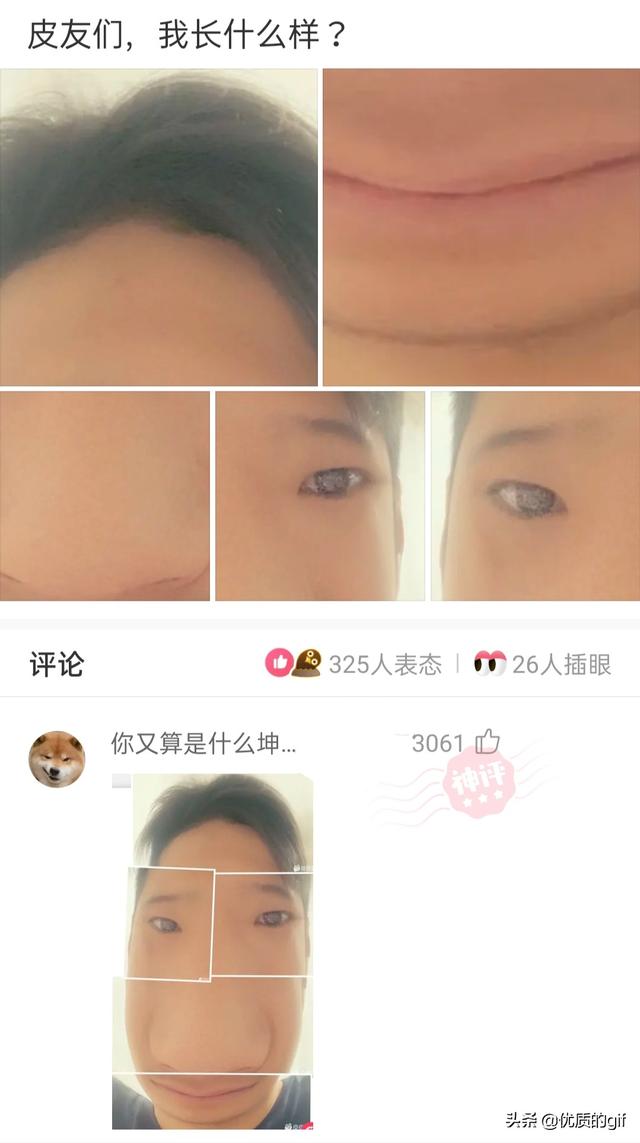The image size is (640, 1143).
Task: View the eye photo with hair on its right
Action: point(320,496)
